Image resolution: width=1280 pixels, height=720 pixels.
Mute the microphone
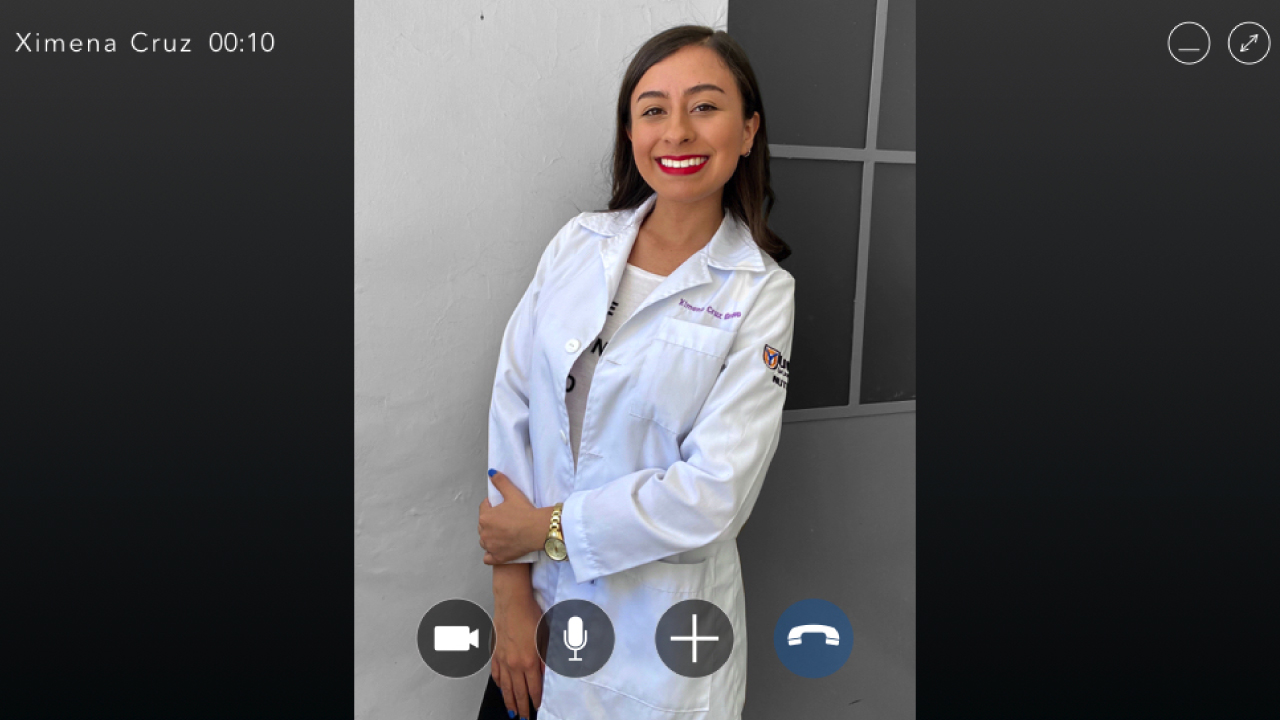click(x=575, y=638)
